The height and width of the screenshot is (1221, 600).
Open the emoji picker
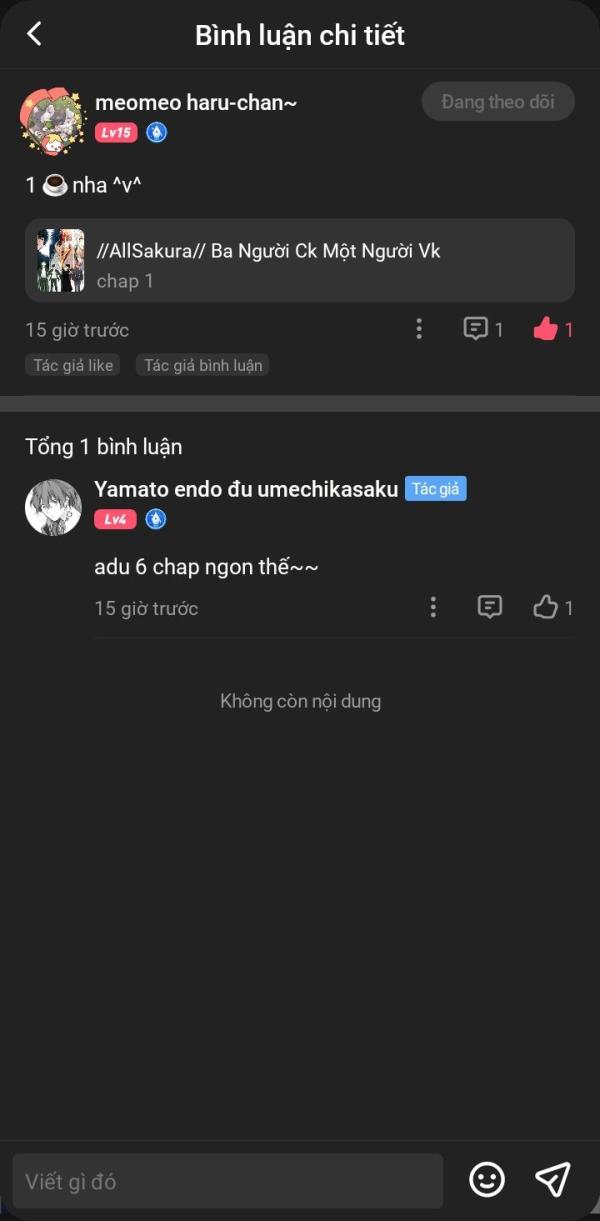(x=487, y=1180)
